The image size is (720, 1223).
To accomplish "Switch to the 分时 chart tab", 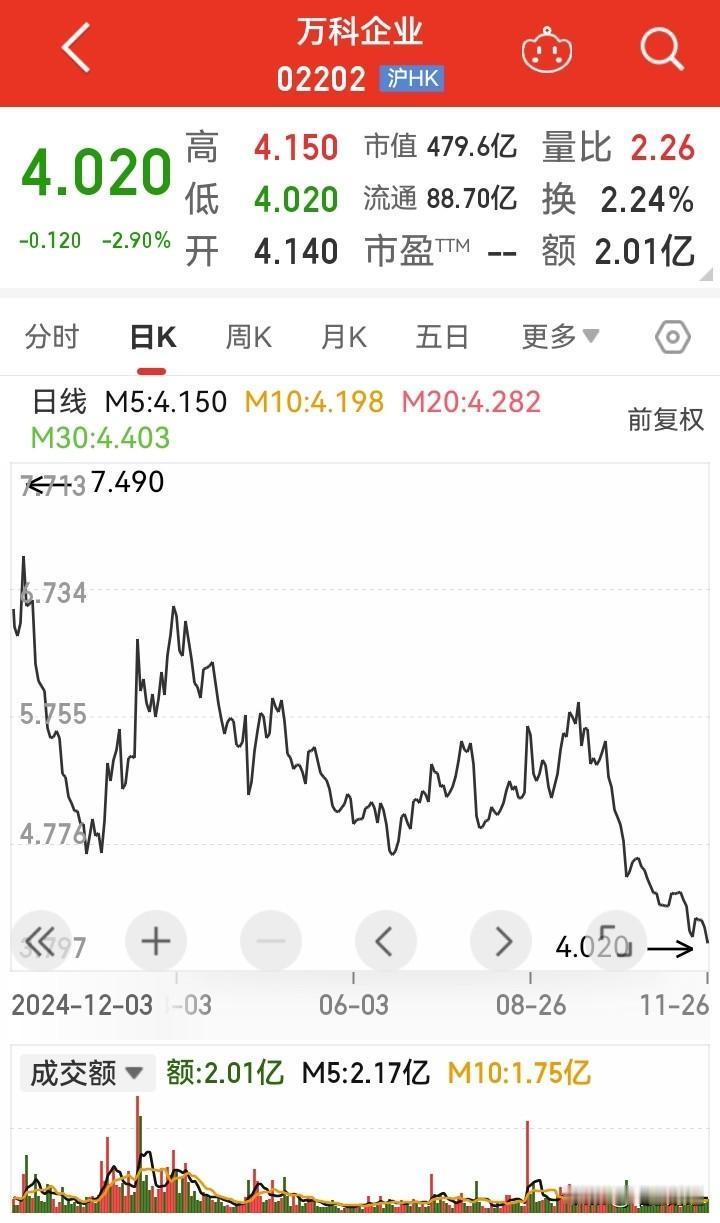I will point(52,337).
